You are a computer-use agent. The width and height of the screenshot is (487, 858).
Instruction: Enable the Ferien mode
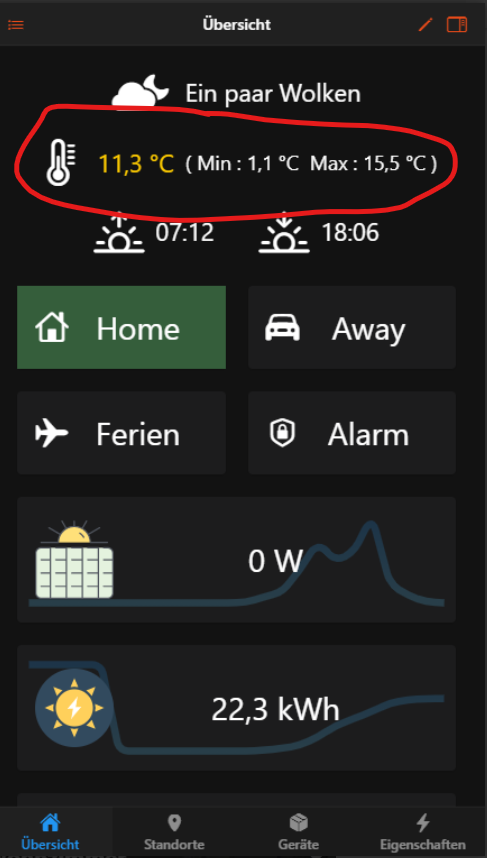(121, 433)
